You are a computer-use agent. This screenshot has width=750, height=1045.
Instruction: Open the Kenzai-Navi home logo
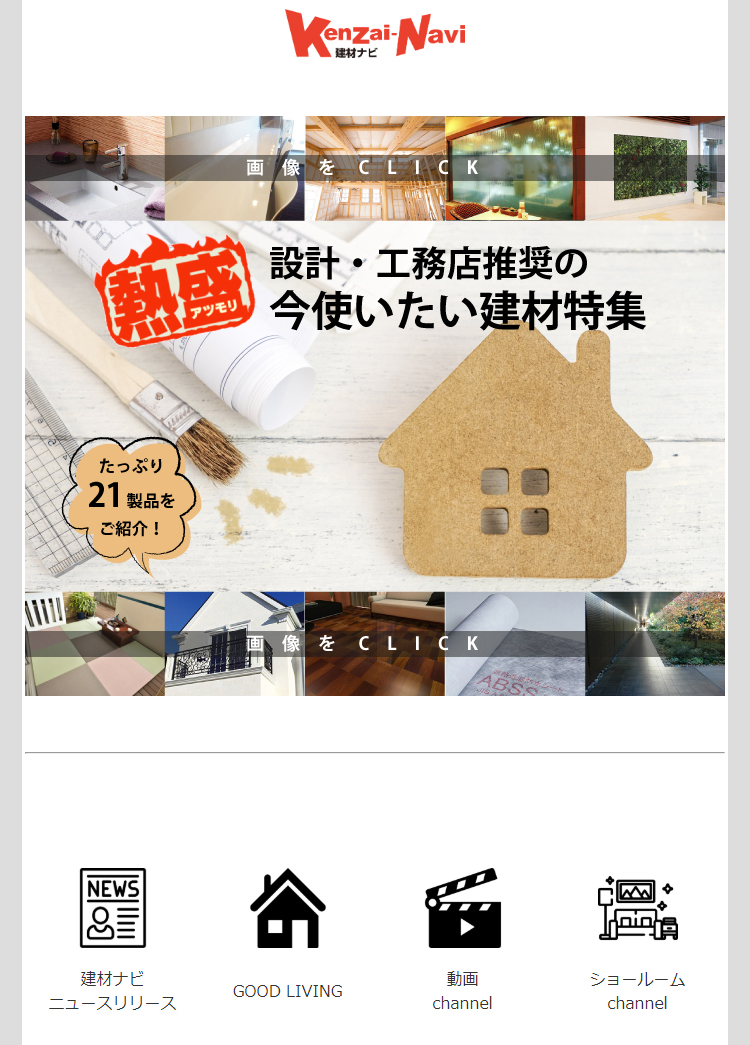click(x=375, y=33)
